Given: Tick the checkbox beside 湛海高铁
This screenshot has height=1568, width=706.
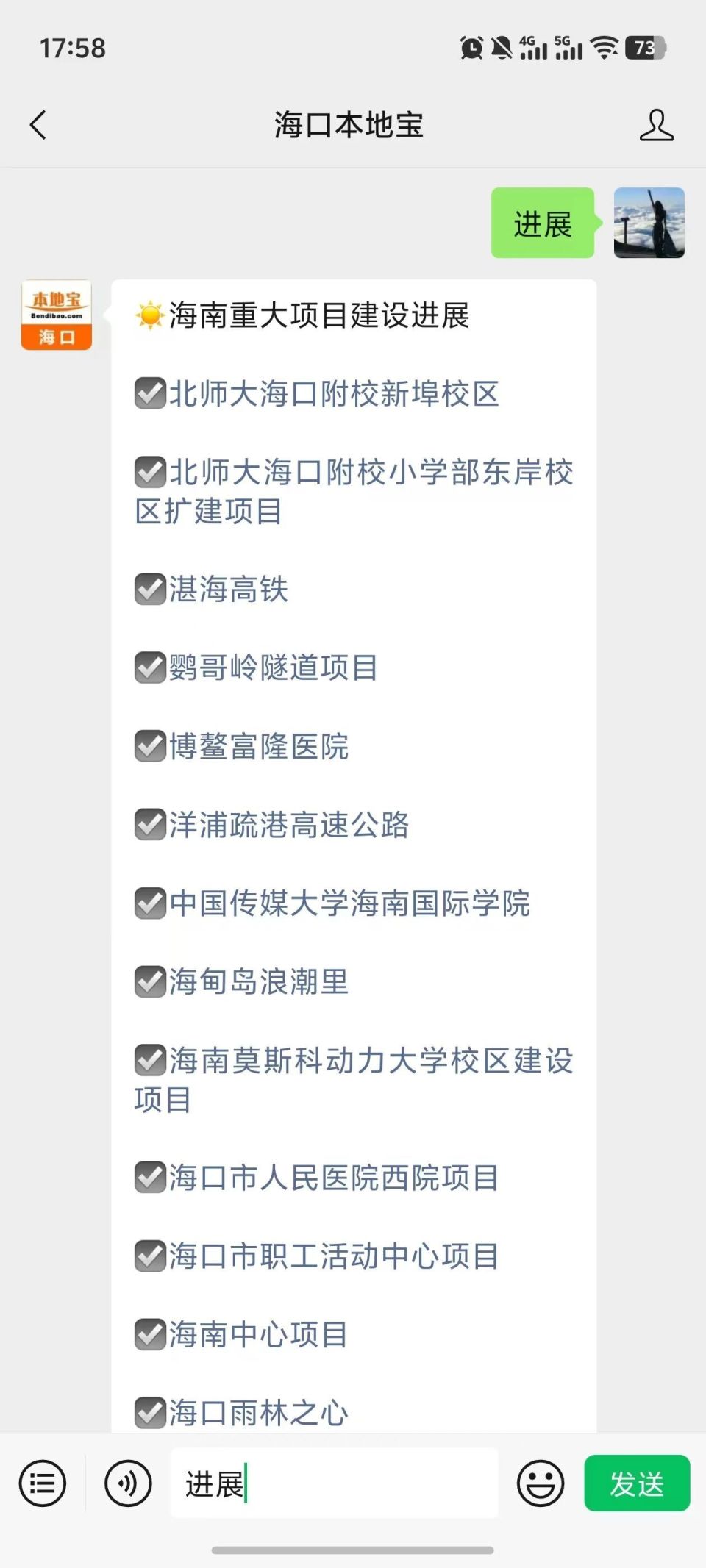Looking at the screenshot, I should pos(149,590).
